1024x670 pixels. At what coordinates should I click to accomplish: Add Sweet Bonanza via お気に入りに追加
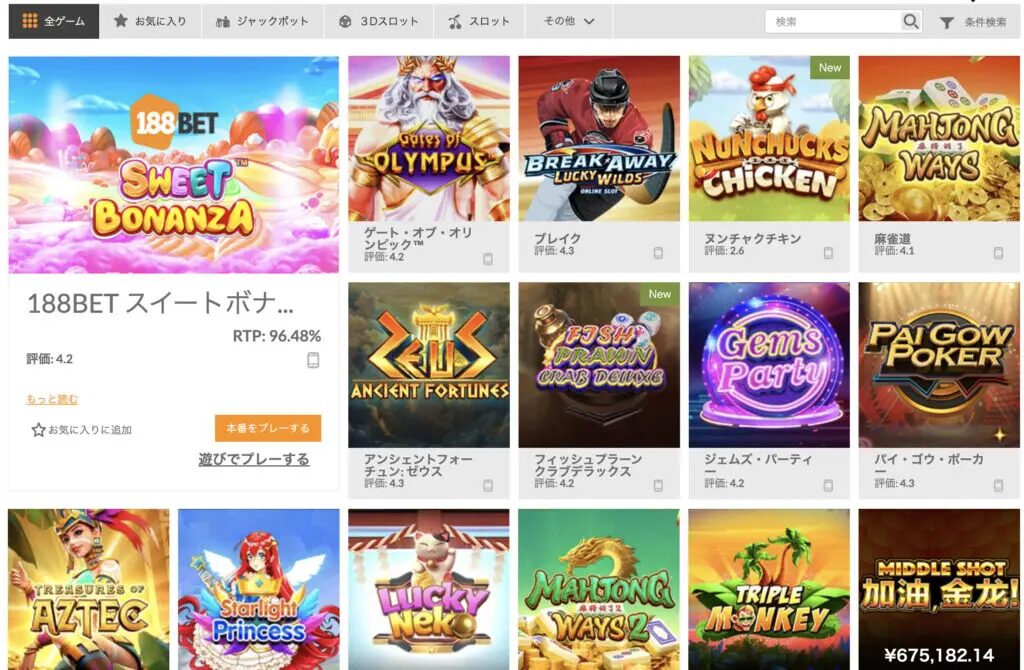(x=81, y=430)
